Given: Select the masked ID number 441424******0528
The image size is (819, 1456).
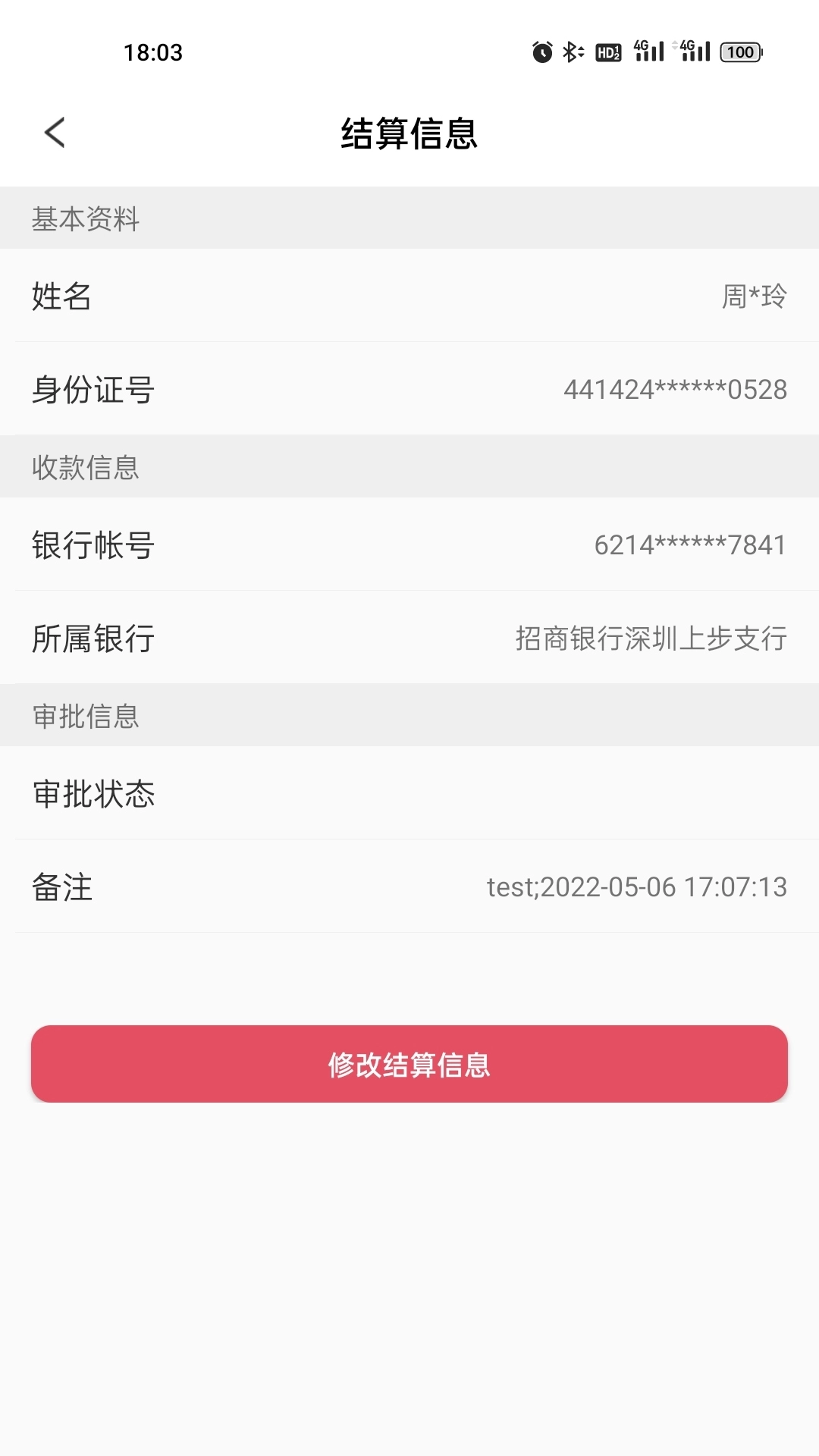Looking at the screenshot, I should pos(675,391).
